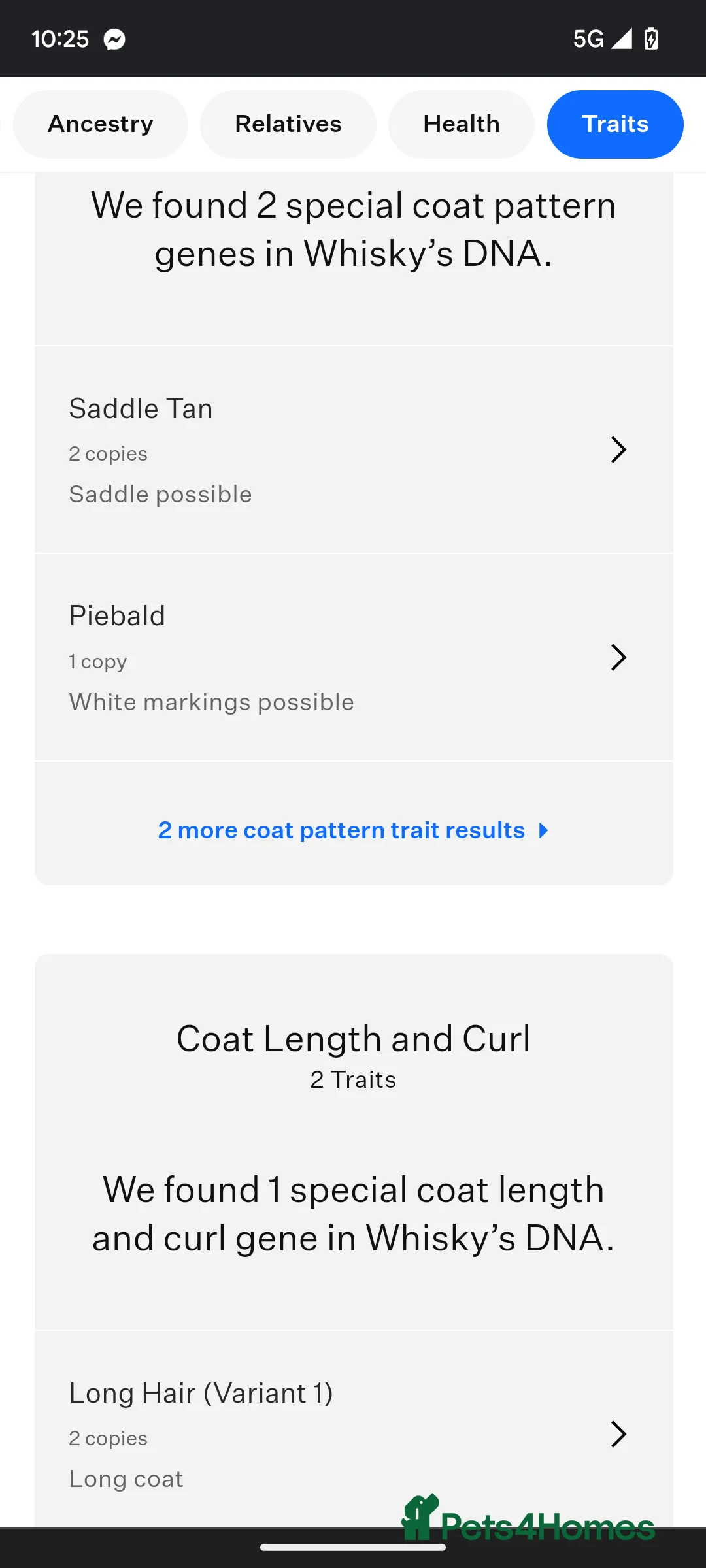Tap the arrow beside the Piebald result
This screenshot has width=706, height=1568.
tap(618, 658)
